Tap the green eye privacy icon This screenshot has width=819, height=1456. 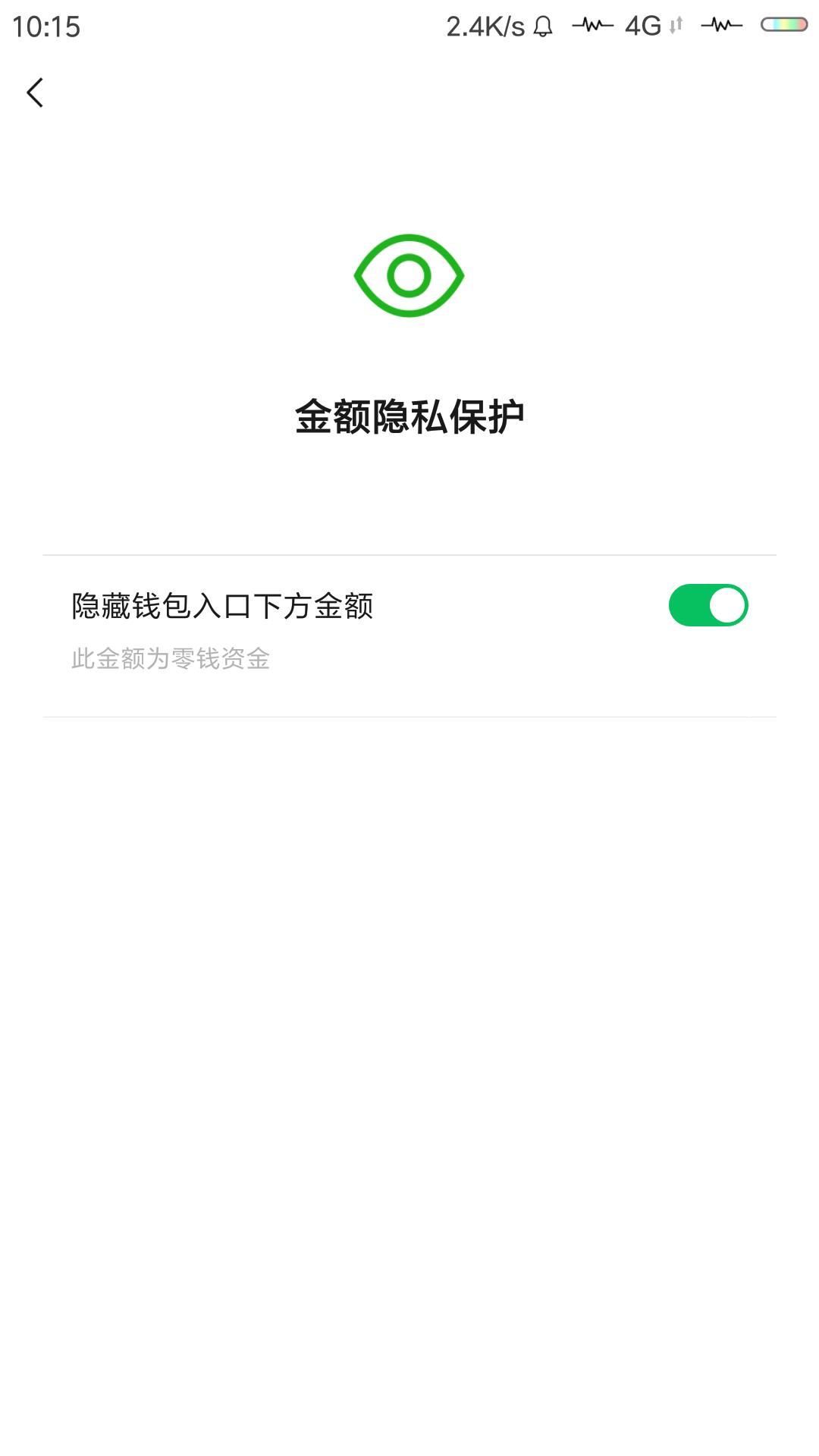409,275
